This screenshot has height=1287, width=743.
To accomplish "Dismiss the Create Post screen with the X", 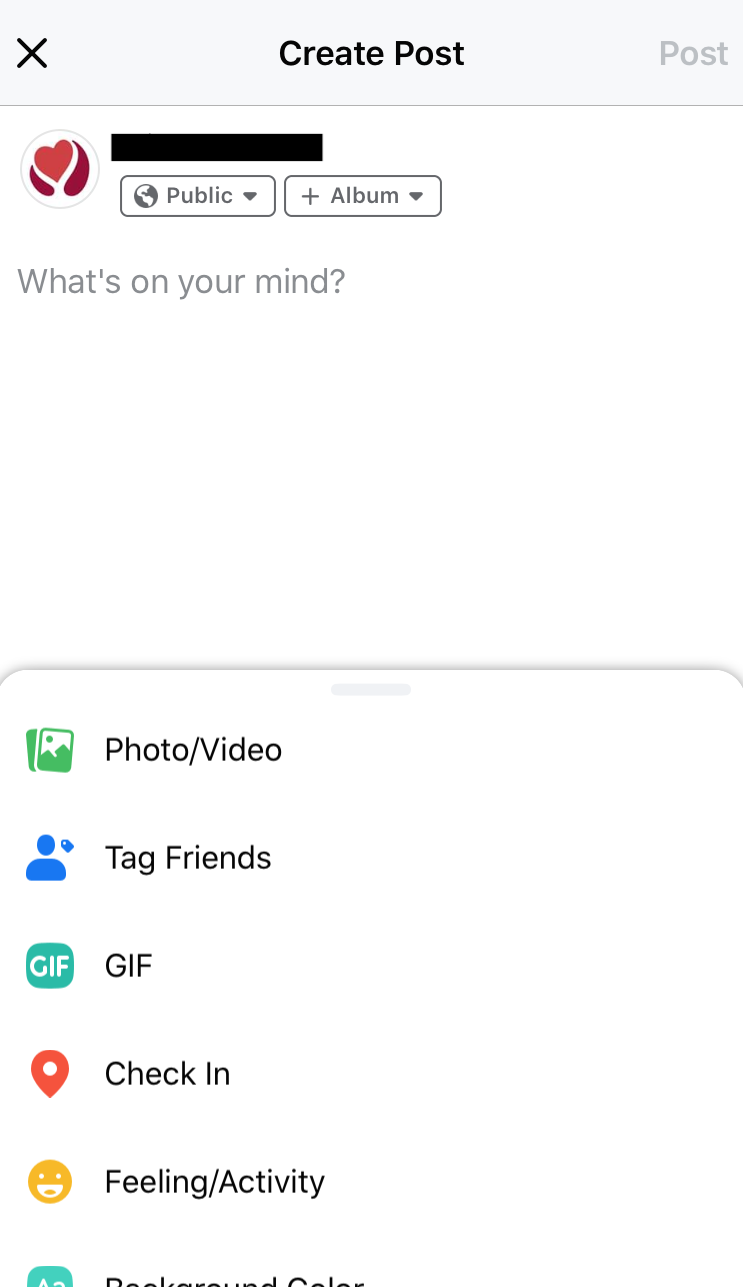I will point(31,53).
